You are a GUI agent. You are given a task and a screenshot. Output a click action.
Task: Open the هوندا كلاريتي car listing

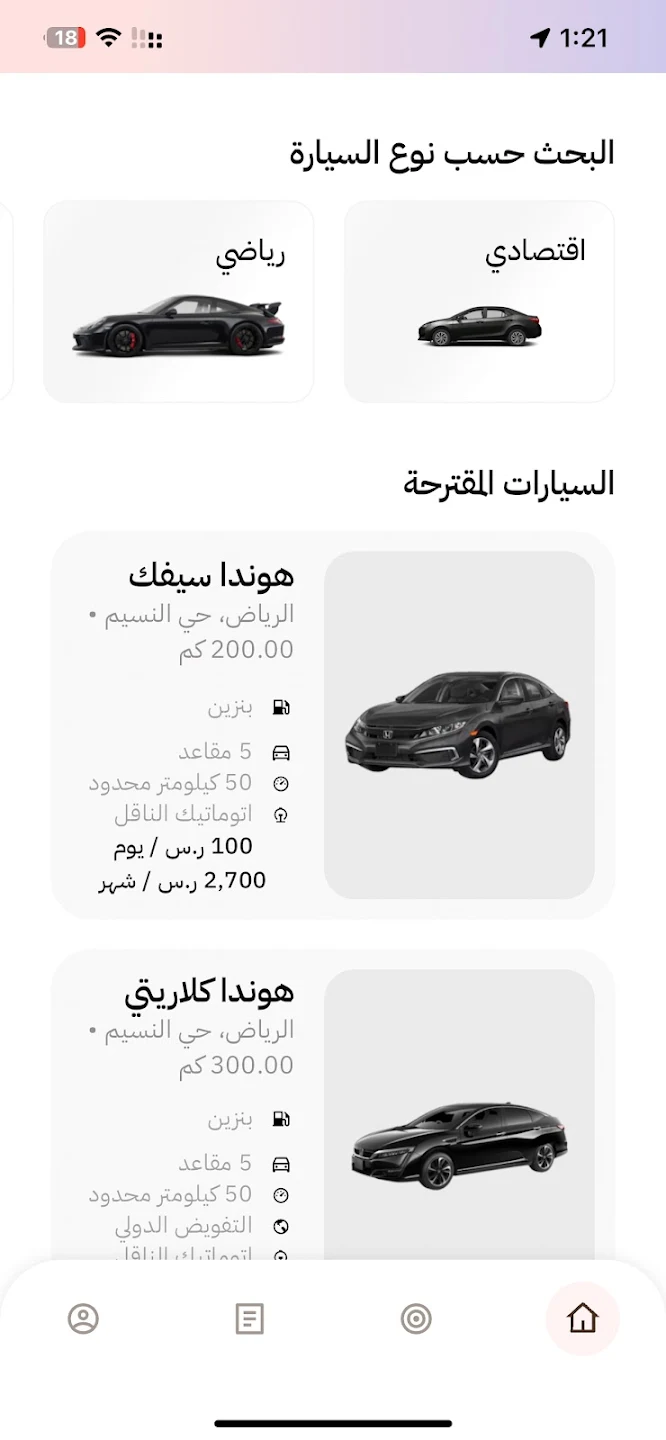333,1110
